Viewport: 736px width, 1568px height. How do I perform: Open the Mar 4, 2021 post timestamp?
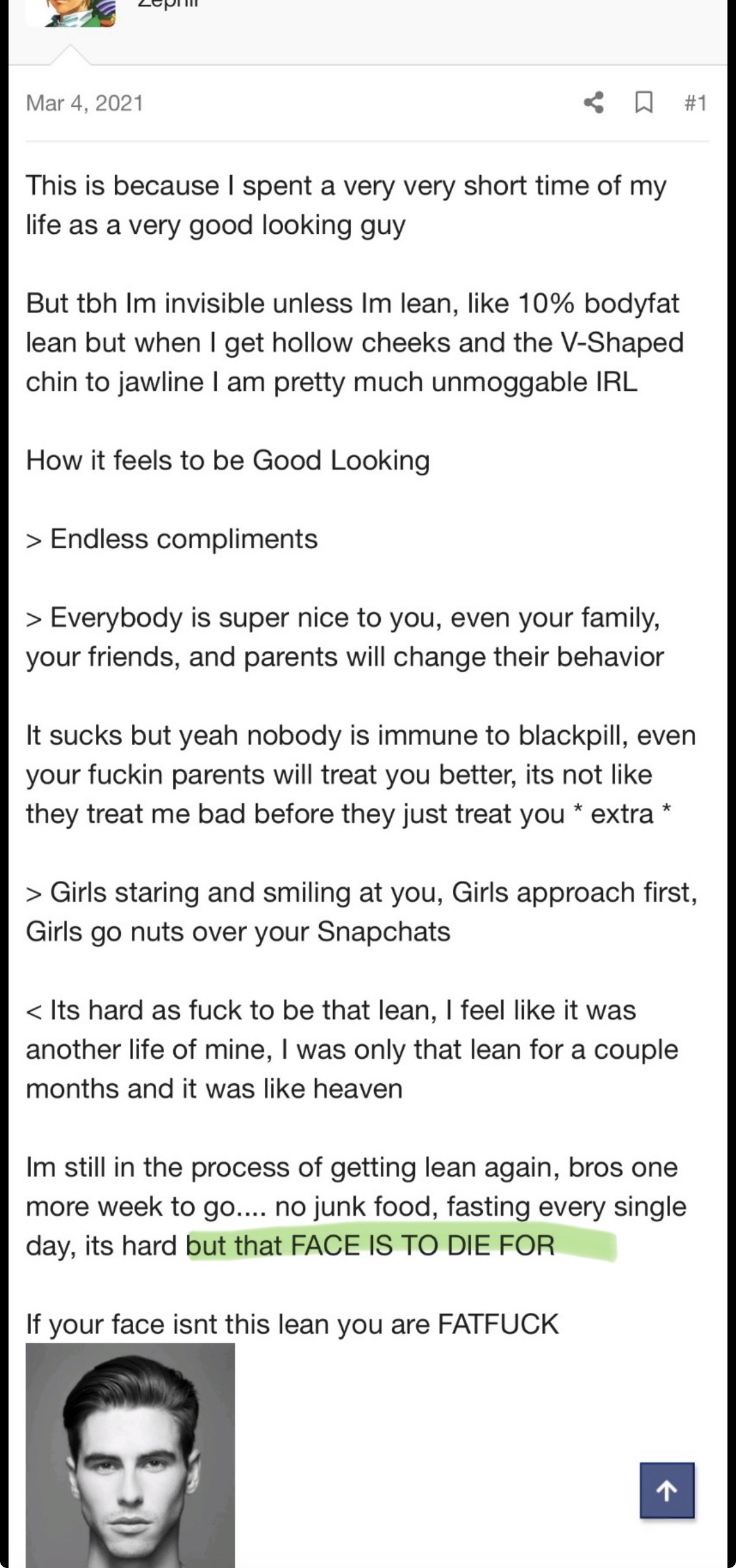point(84,103)
